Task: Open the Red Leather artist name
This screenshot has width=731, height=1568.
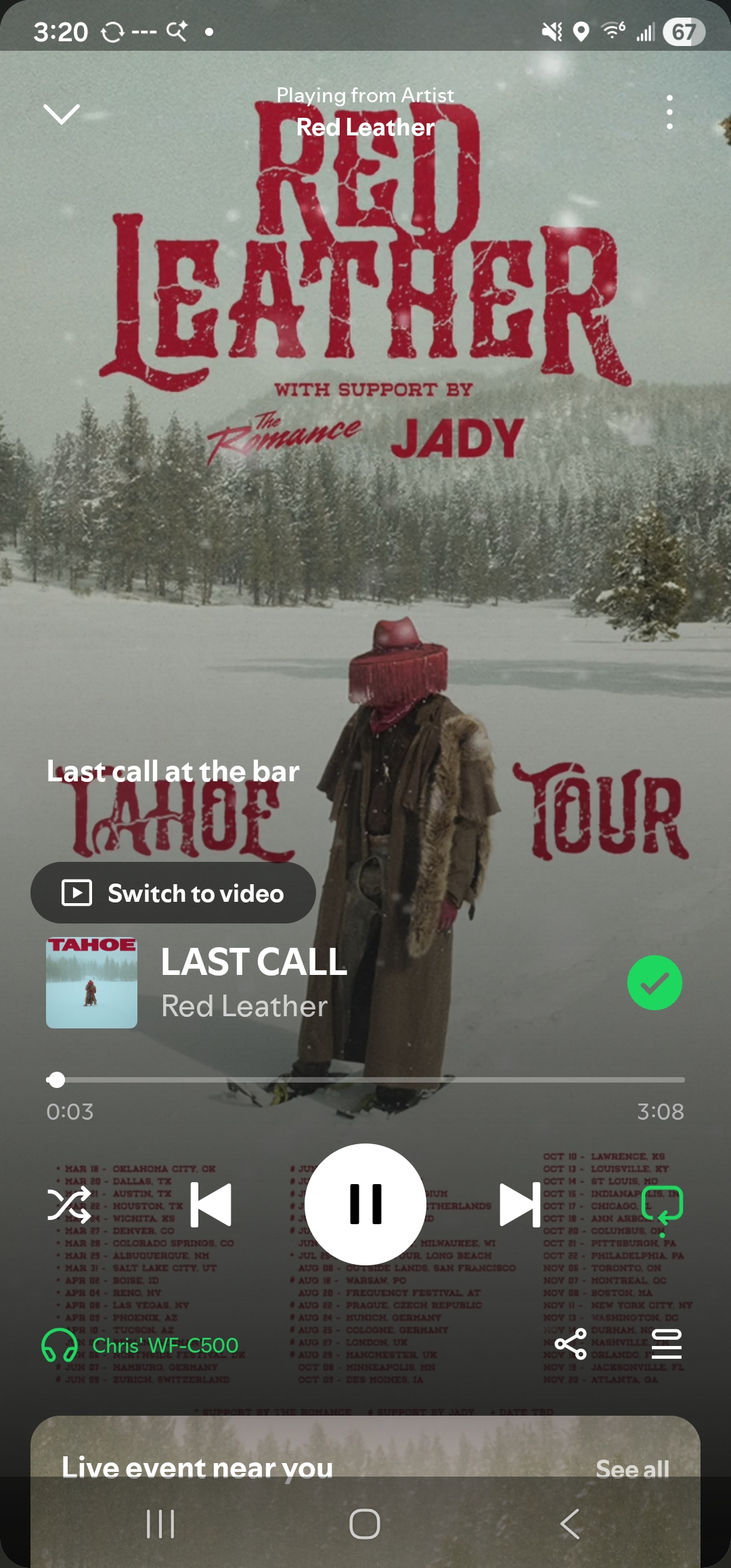Action: (x=244, y=1006)
